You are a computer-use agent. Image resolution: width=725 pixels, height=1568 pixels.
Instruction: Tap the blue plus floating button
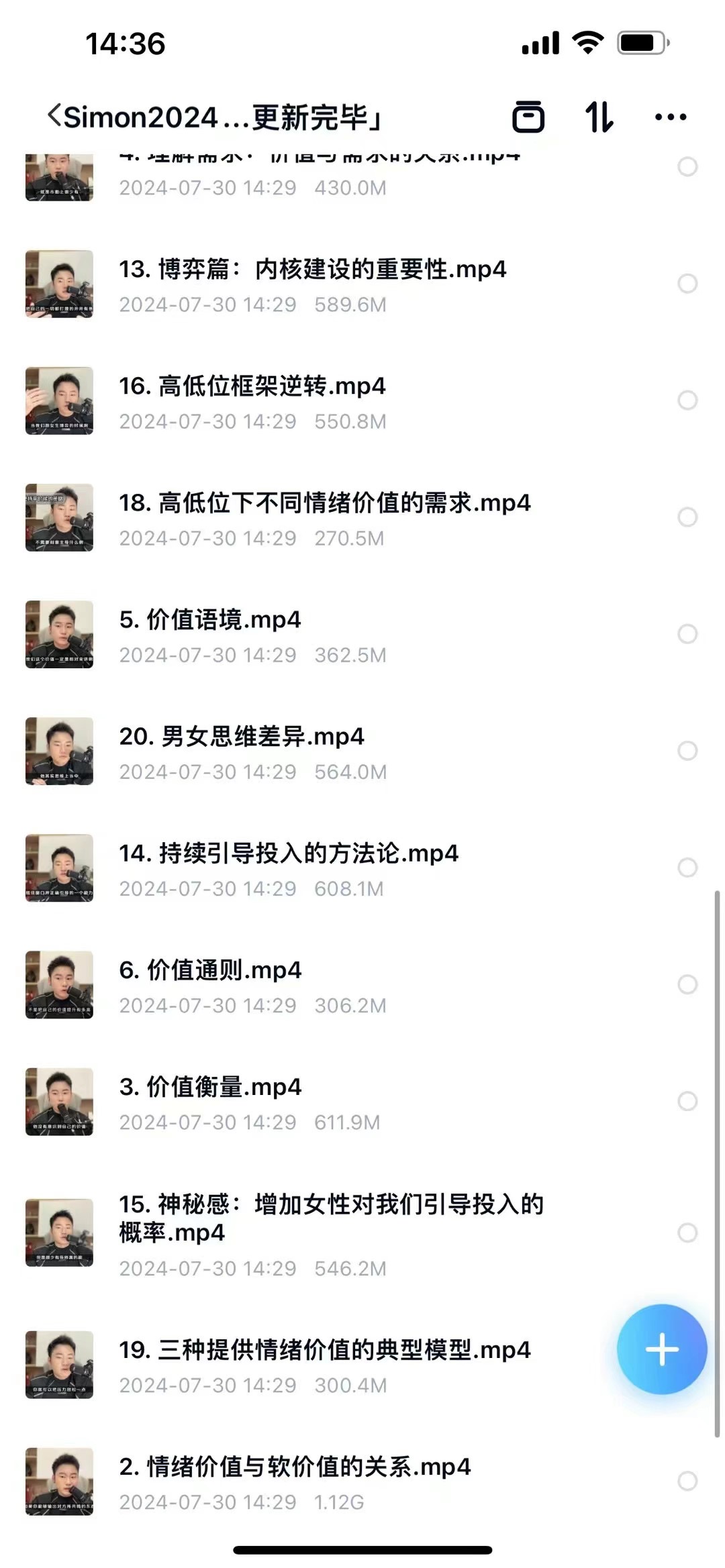tap(662, 1349)
